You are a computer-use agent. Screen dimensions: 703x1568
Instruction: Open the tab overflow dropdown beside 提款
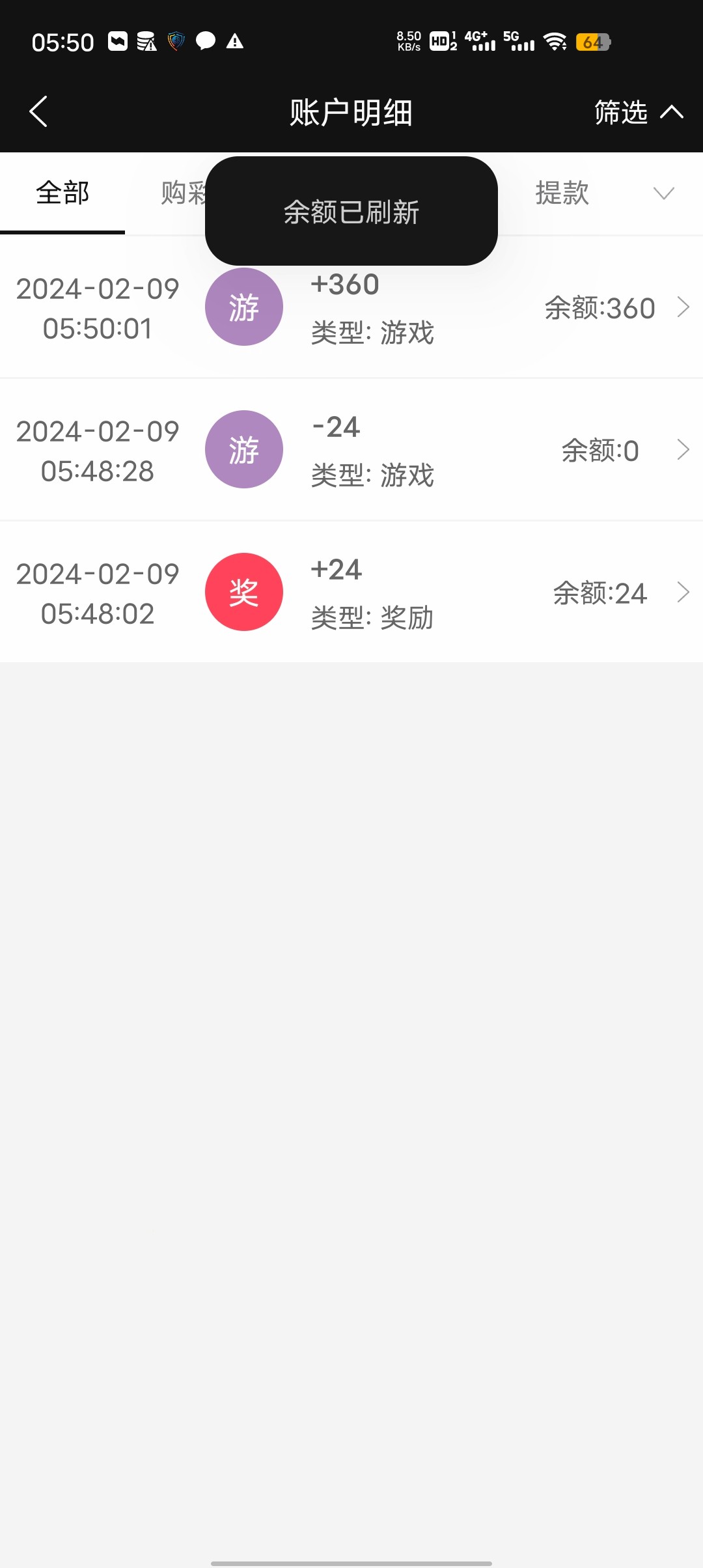click(x=663, y=193)
